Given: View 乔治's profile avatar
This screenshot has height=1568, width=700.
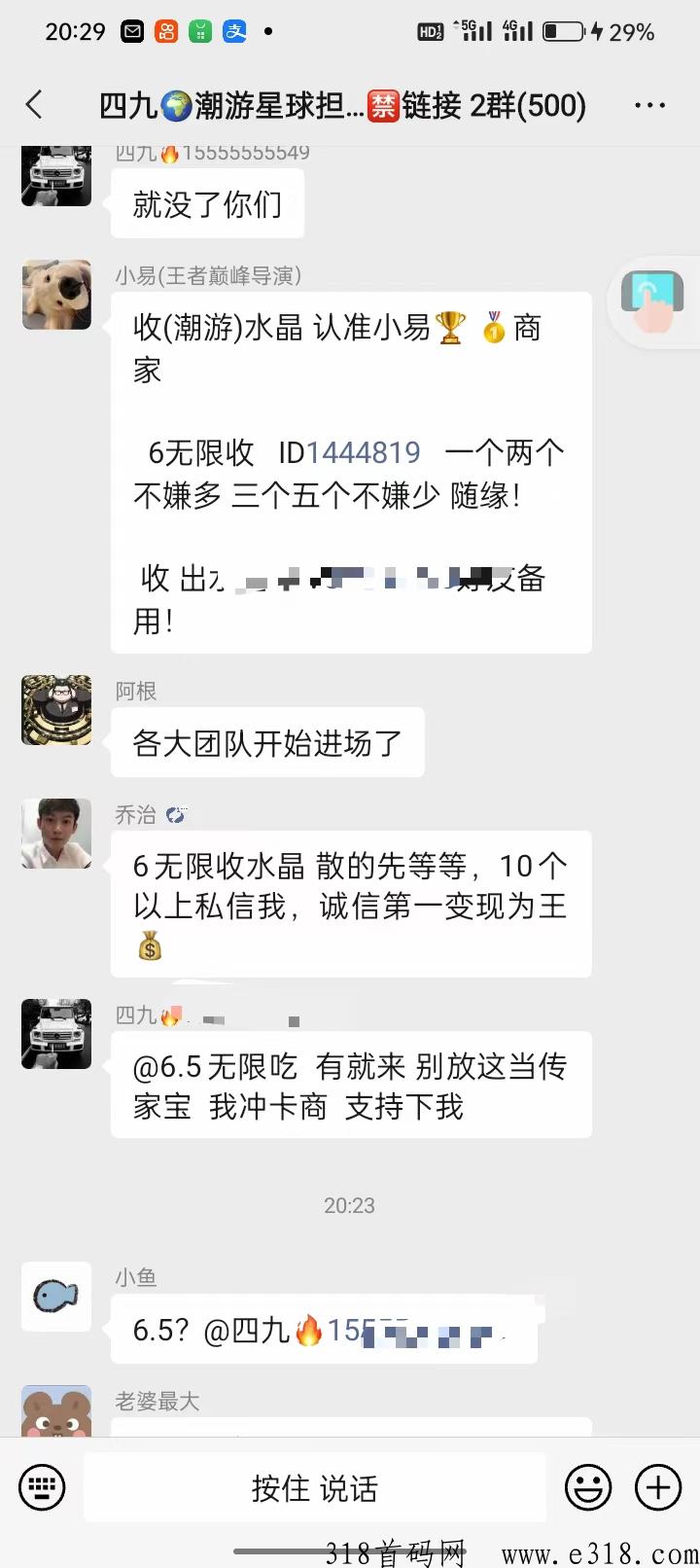Looking at the screenshot, I should pyautogui.click(x=56, y=834).
